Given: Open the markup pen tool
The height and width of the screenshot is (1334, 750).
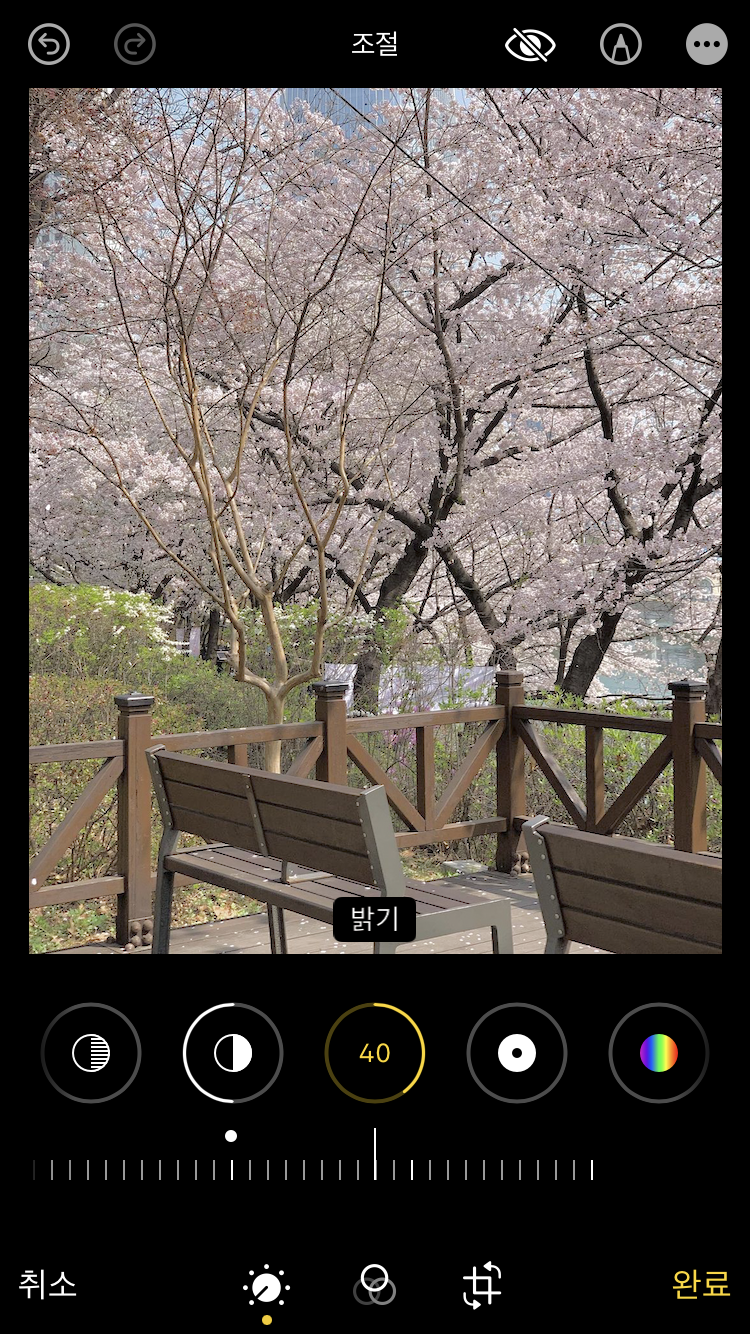Looking at the screenshot, I should point(621,45).
